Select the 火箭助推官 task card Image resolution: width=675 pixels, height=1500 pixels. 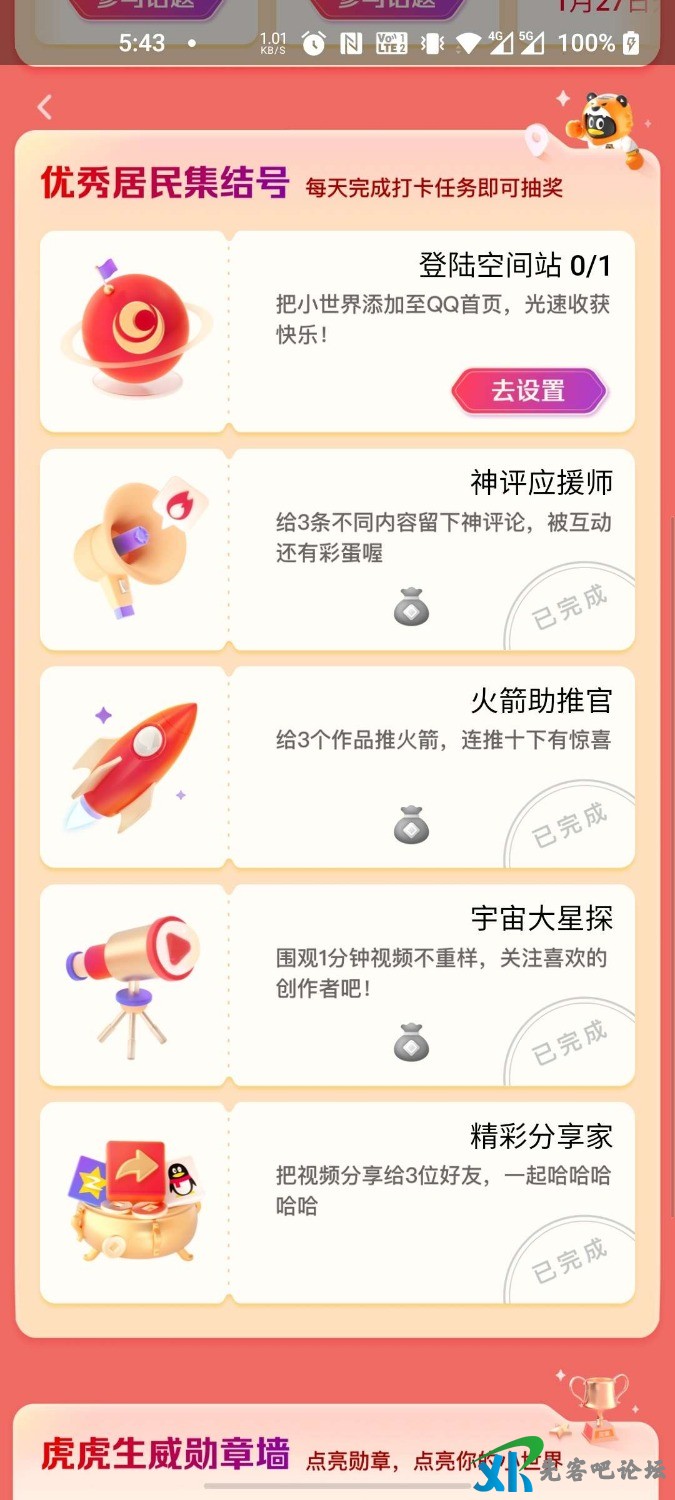337,767
